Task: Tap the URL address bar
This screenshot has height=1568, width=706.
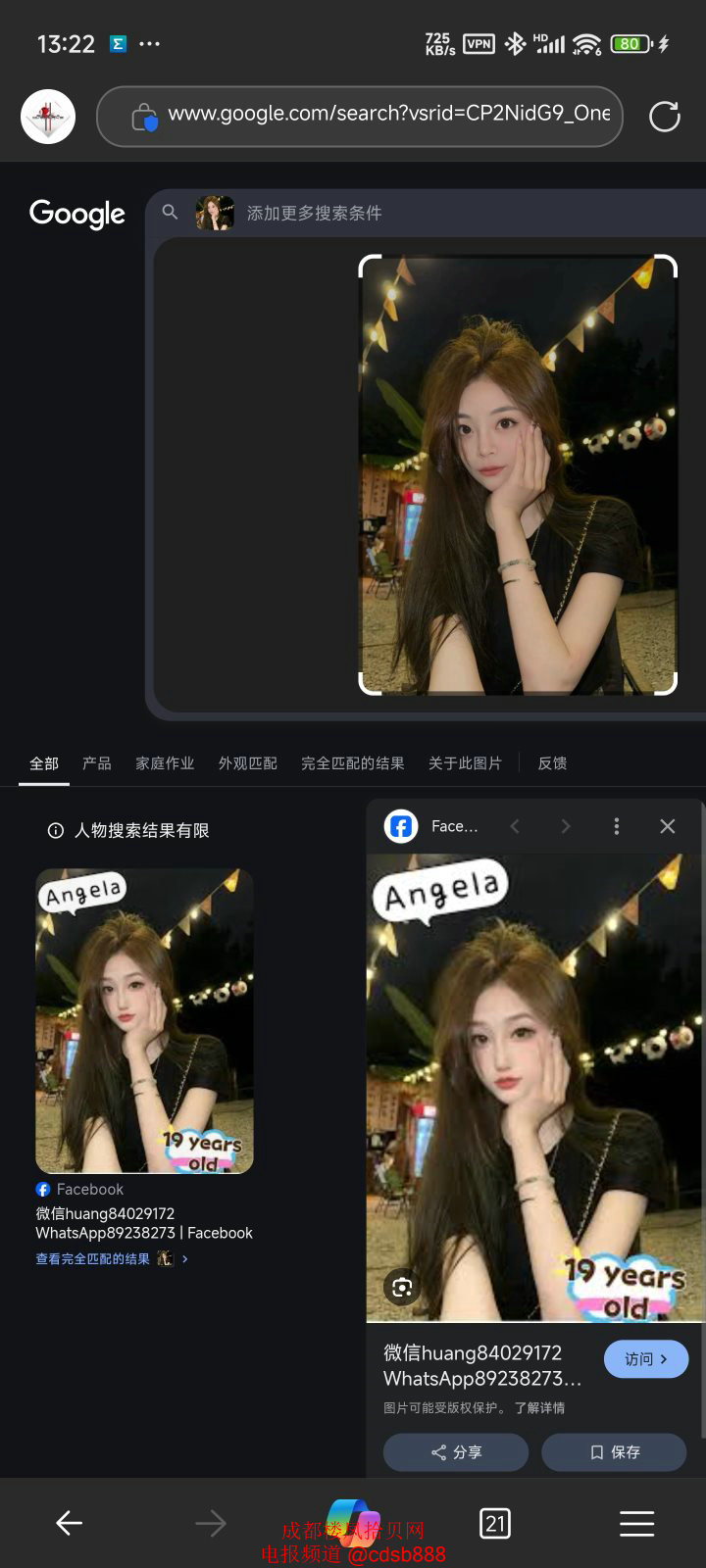Action: click(382, 115)
